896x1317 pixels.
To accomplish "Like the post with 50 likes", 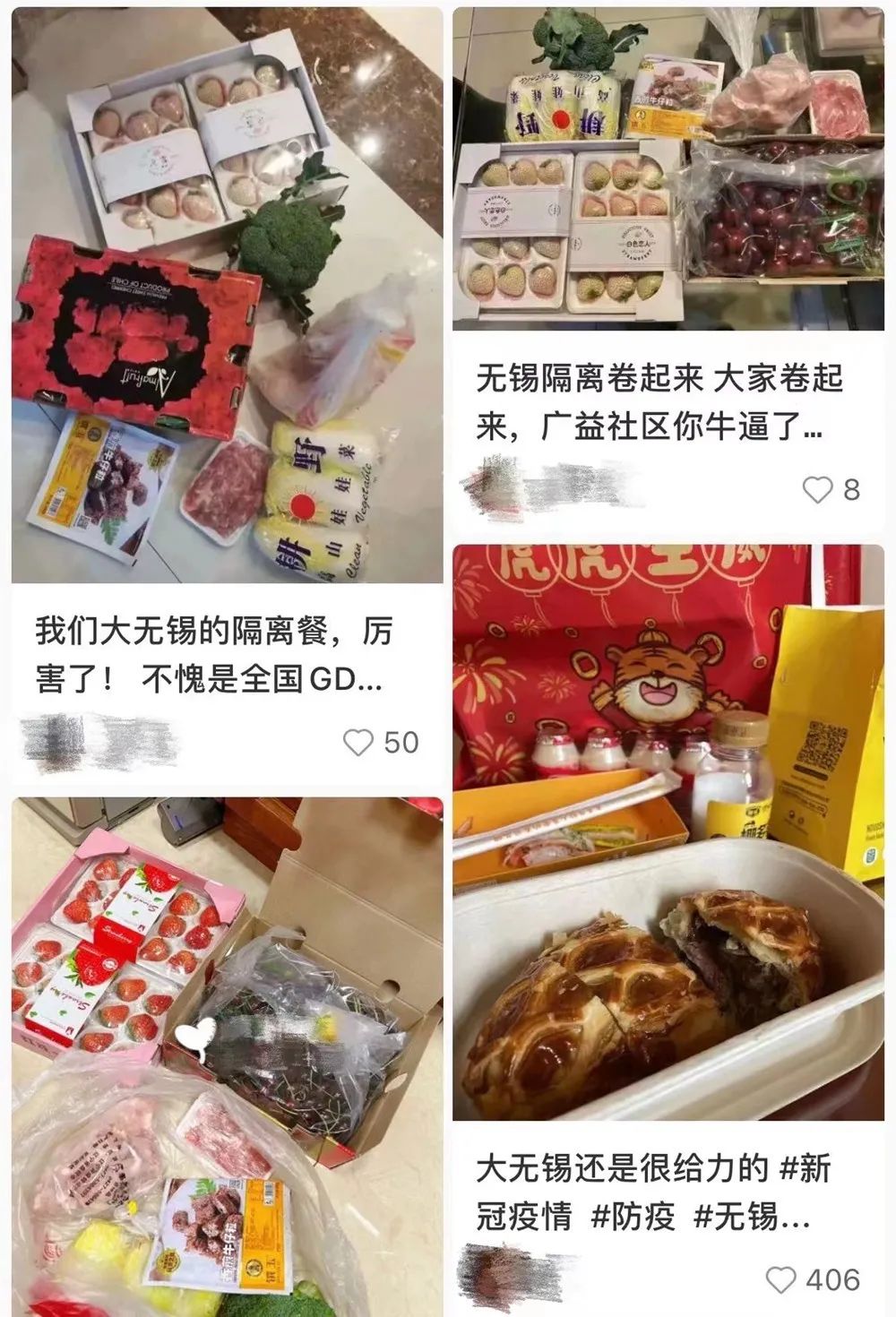I will point(358,743).
